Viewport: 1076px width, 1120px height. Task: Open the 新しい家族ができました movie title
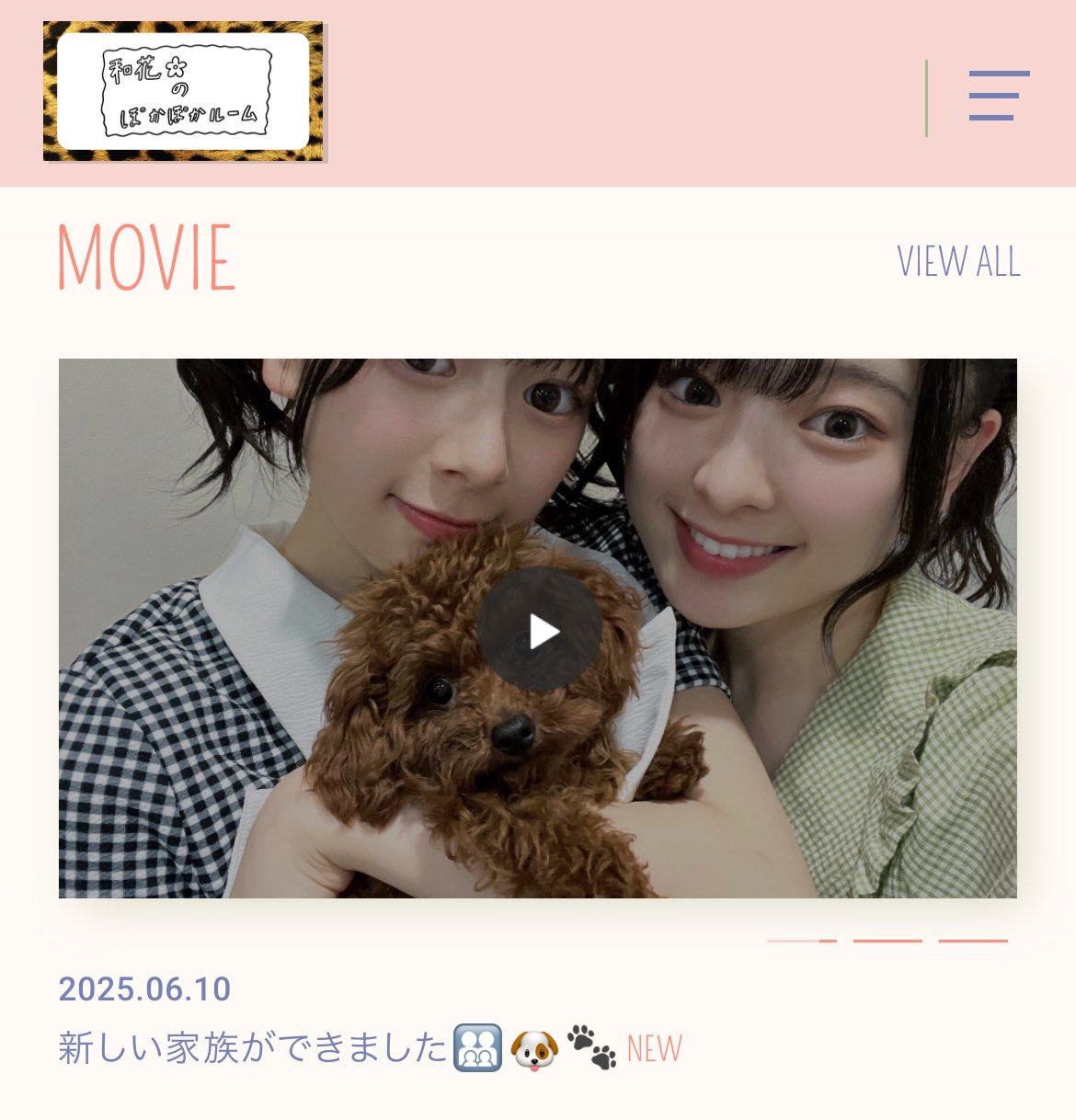(x=253, y=1048)
